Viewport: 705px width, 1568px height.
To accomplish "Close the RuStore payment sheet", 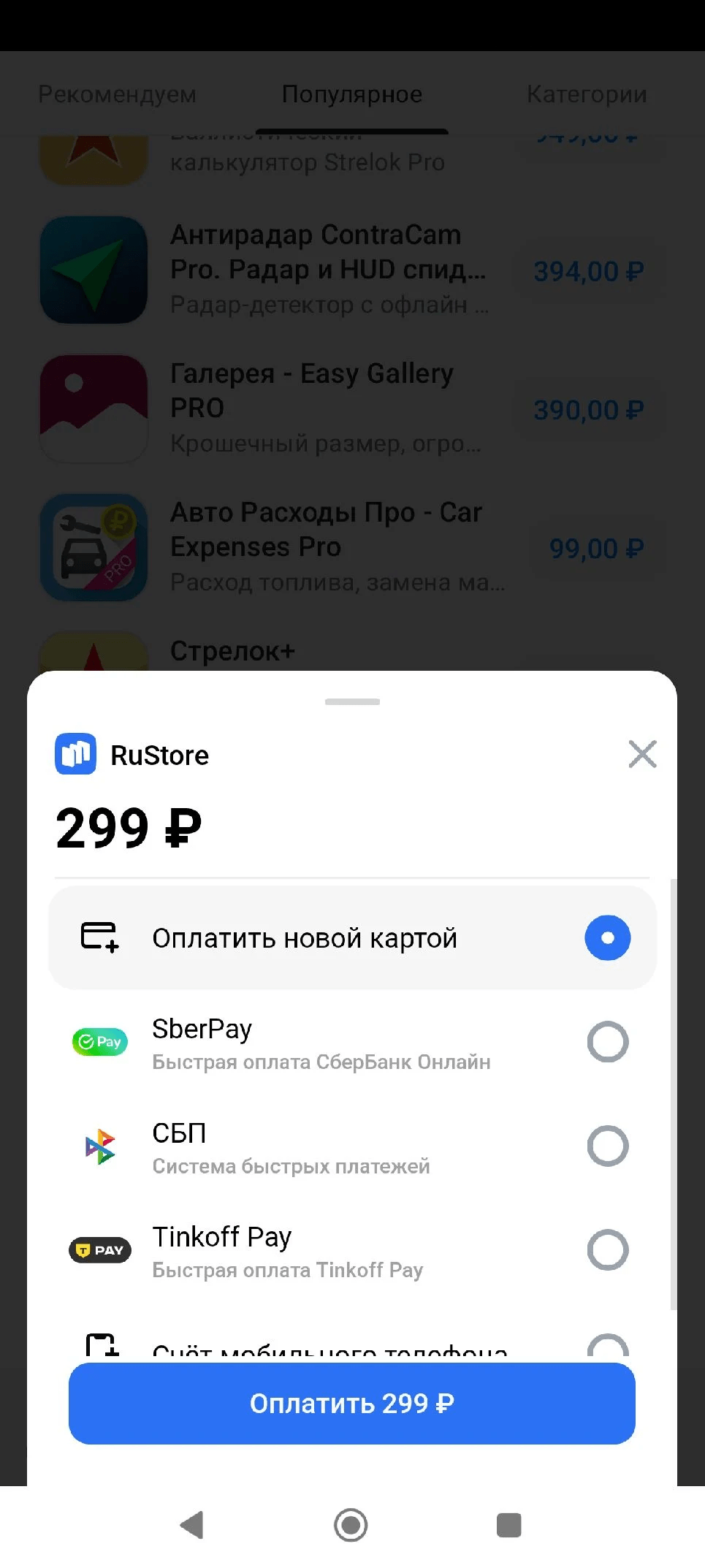I will coord(642,754).
